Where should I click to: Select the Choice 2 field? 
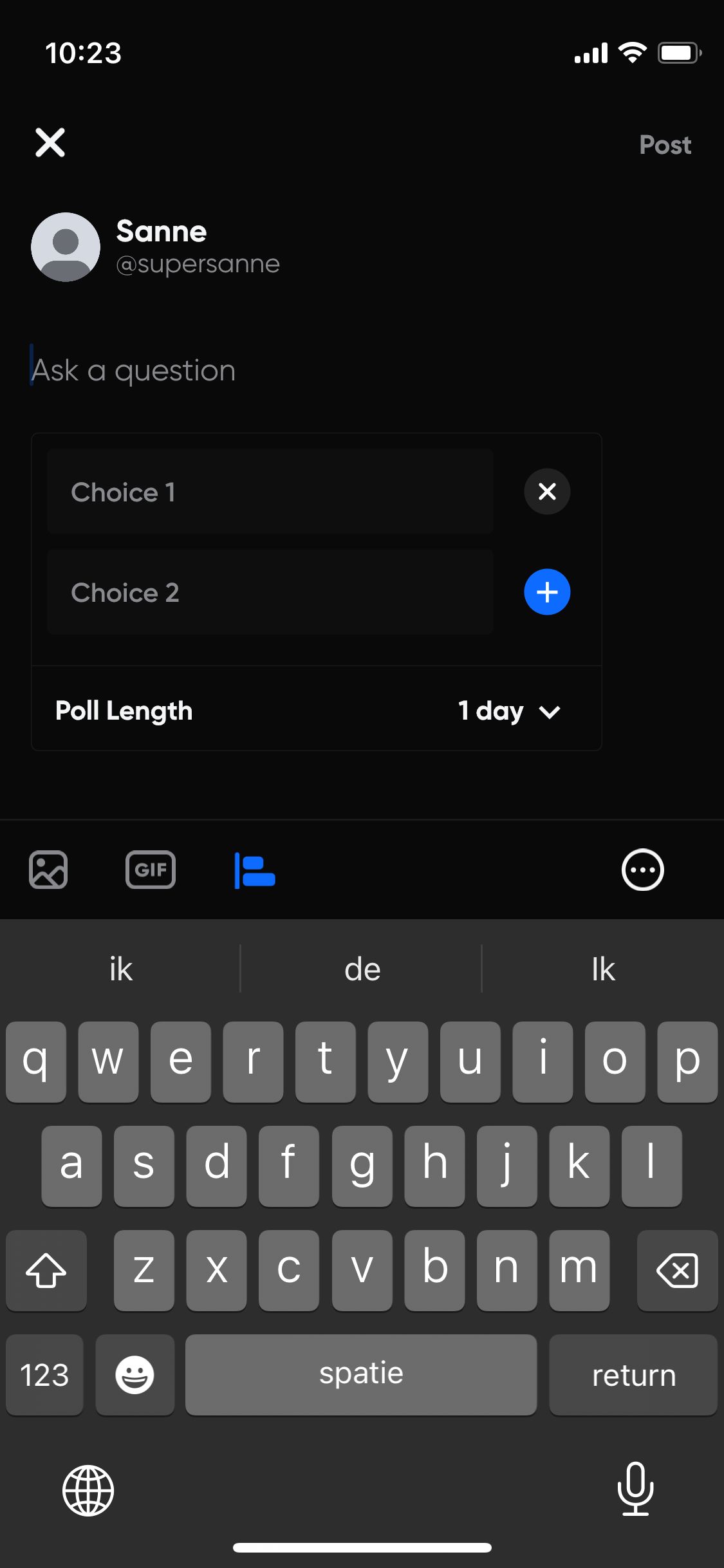(270, 593)
